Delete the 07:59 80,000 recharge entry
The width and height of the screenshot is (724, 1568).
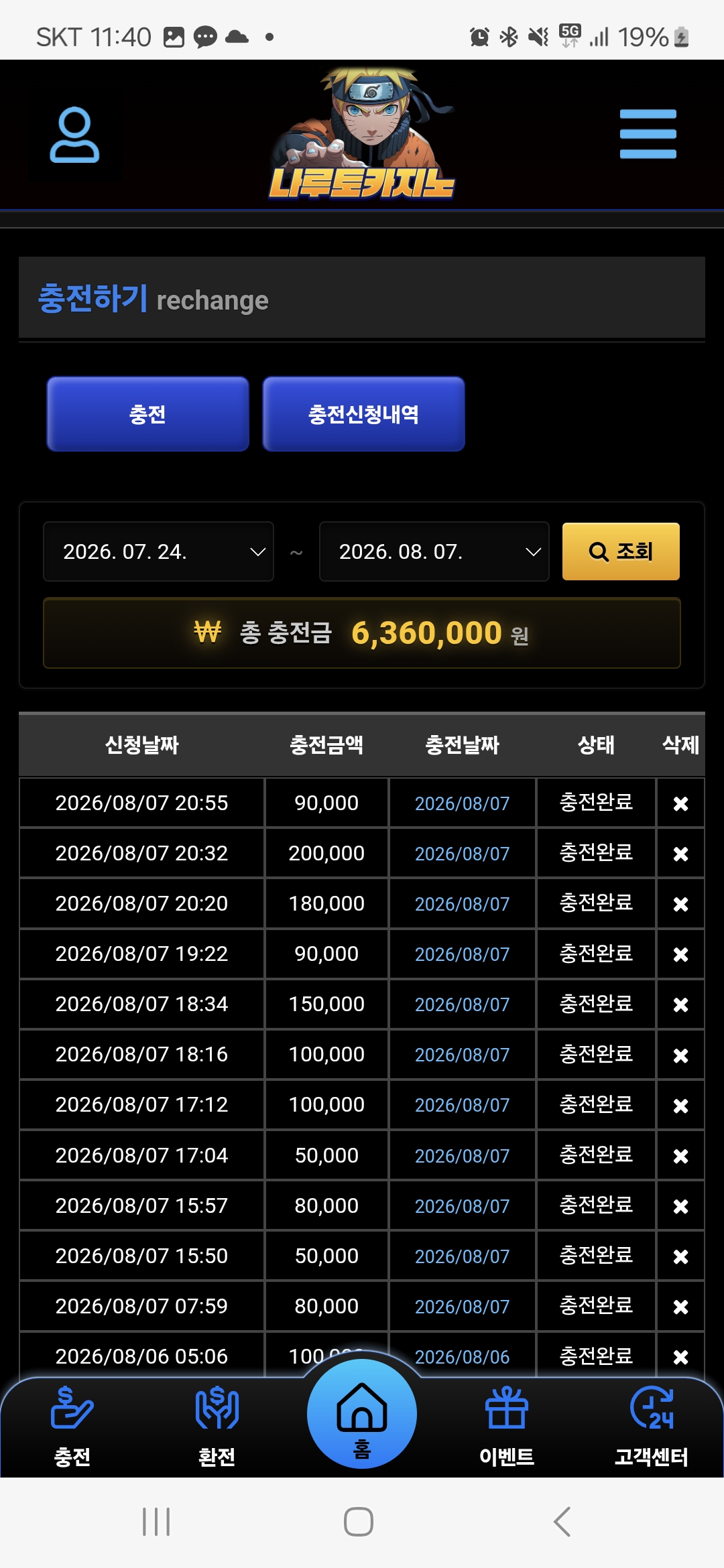[680, 1307]
